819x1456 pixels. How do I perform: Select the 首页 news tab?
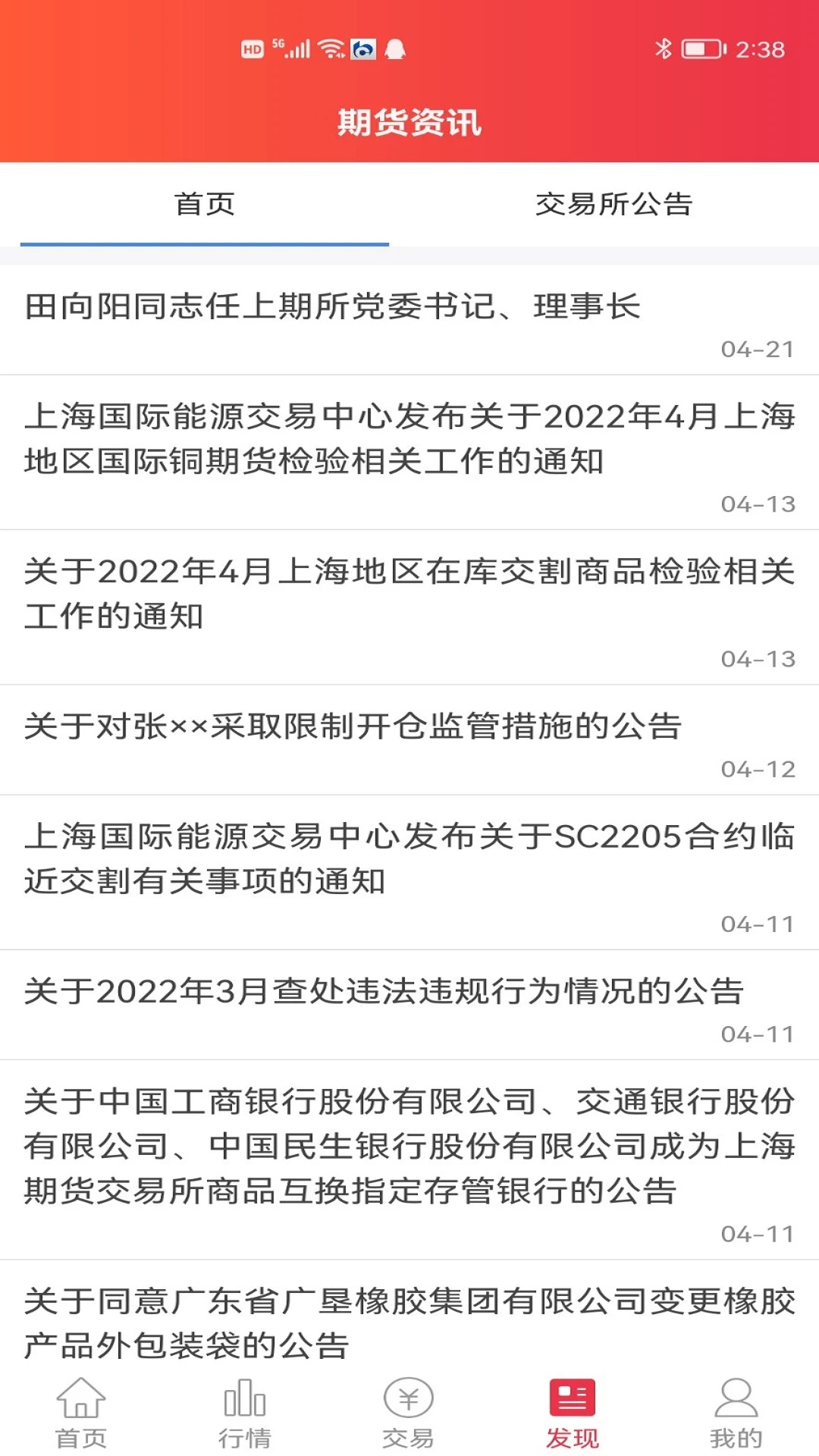tap(205, 203)
